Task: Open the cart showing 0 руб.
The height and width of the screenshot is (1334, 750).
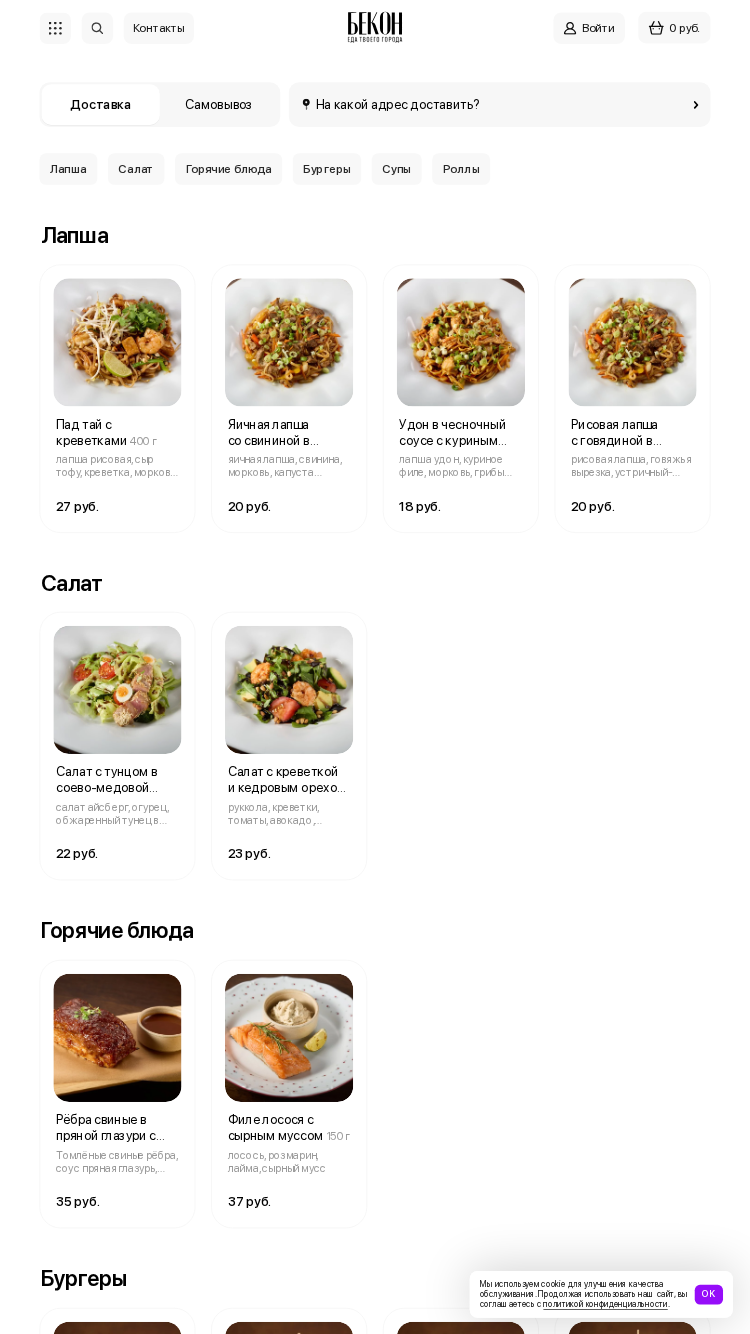Action: (674, 28)
